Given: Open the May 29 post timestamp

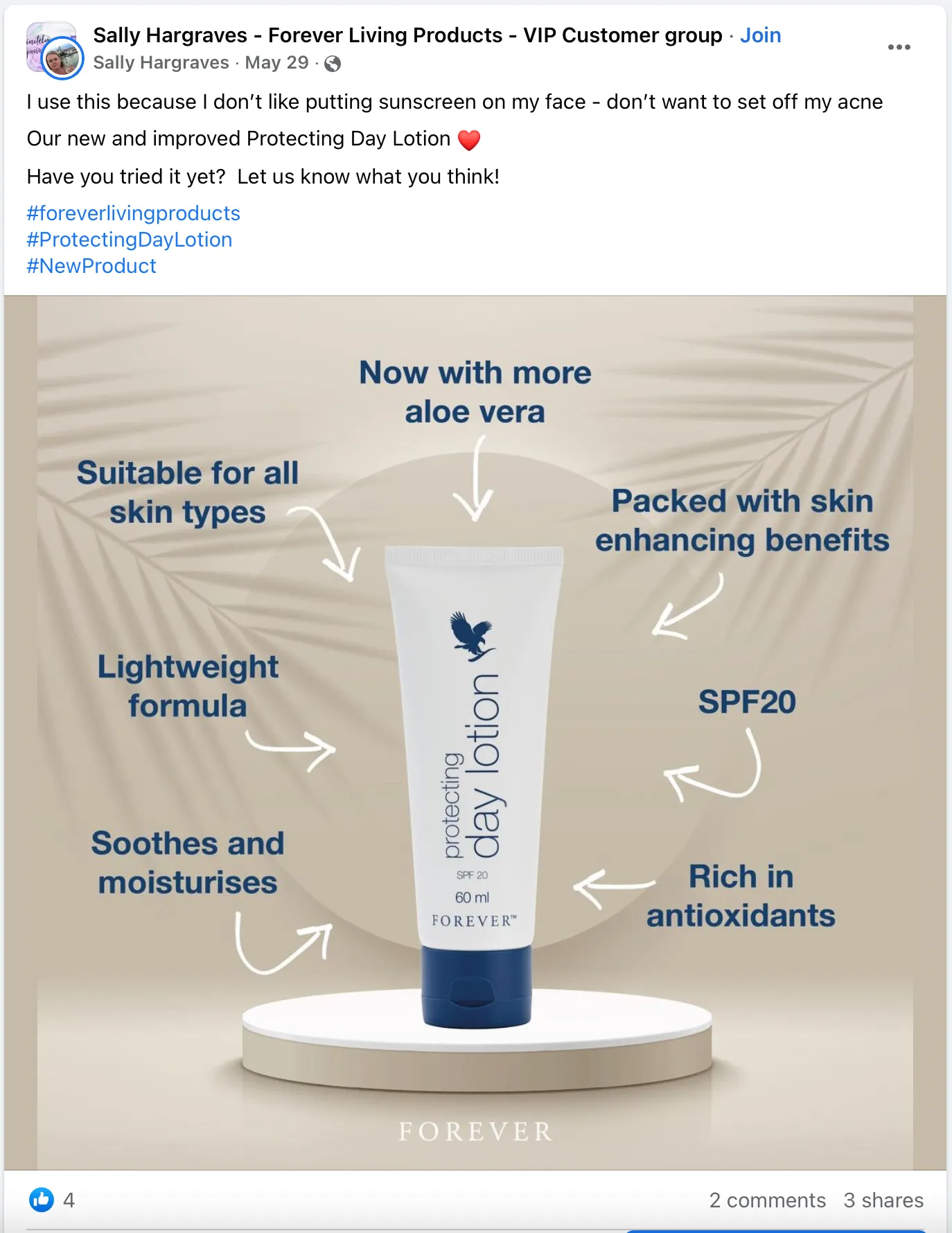Looking at the screenshot, I should [276, 63].
